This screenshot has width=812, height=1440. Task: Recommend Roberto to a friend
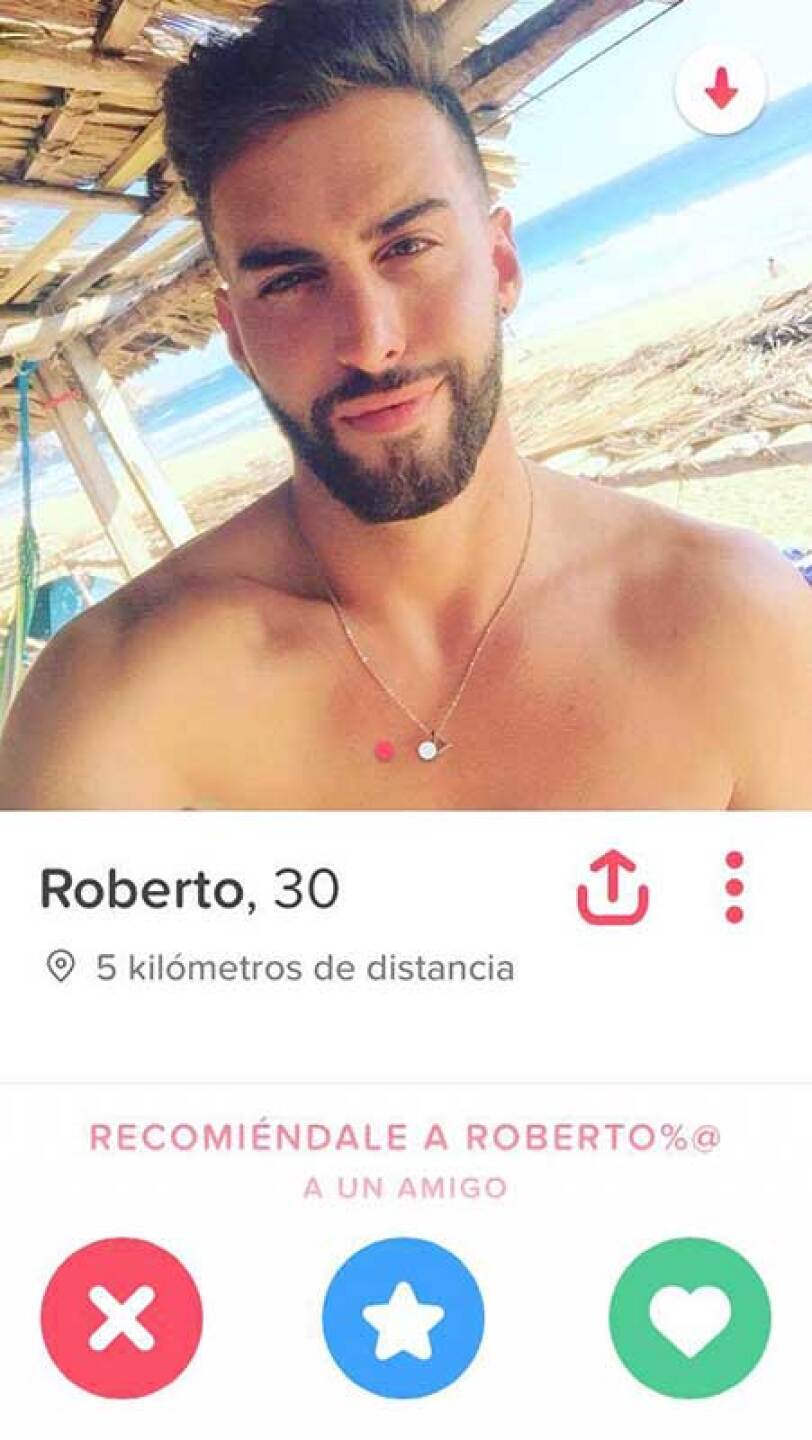[x=405, y=1160]
